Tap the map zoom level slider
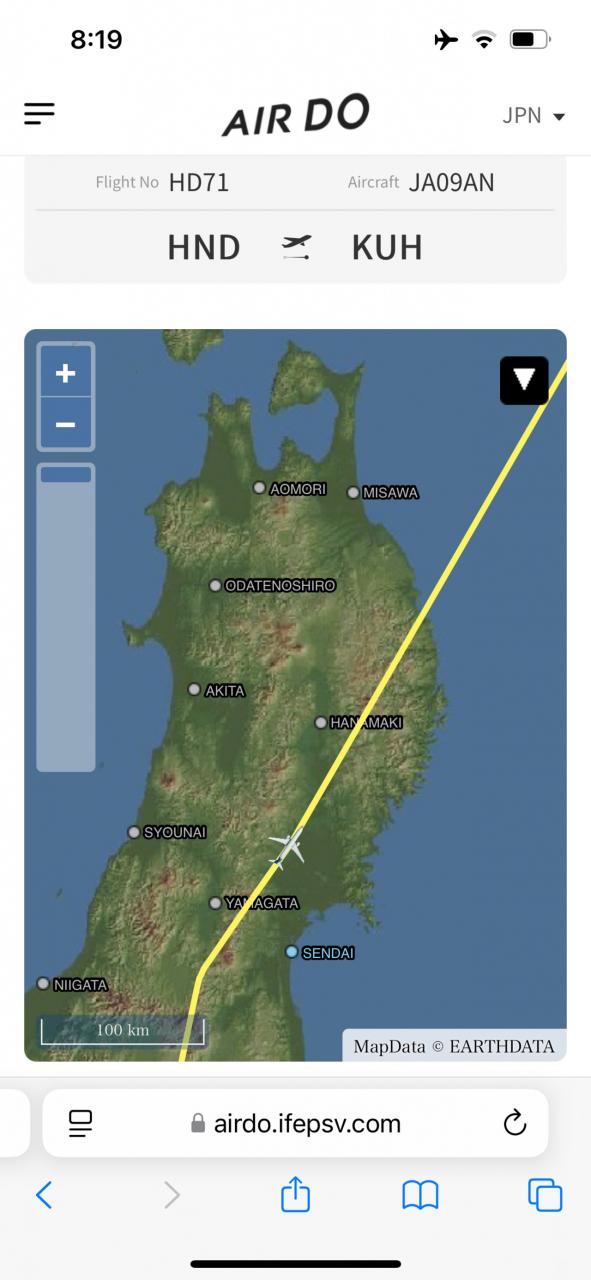Screen dimensions: 591x1280 click(x=66, y=617)
